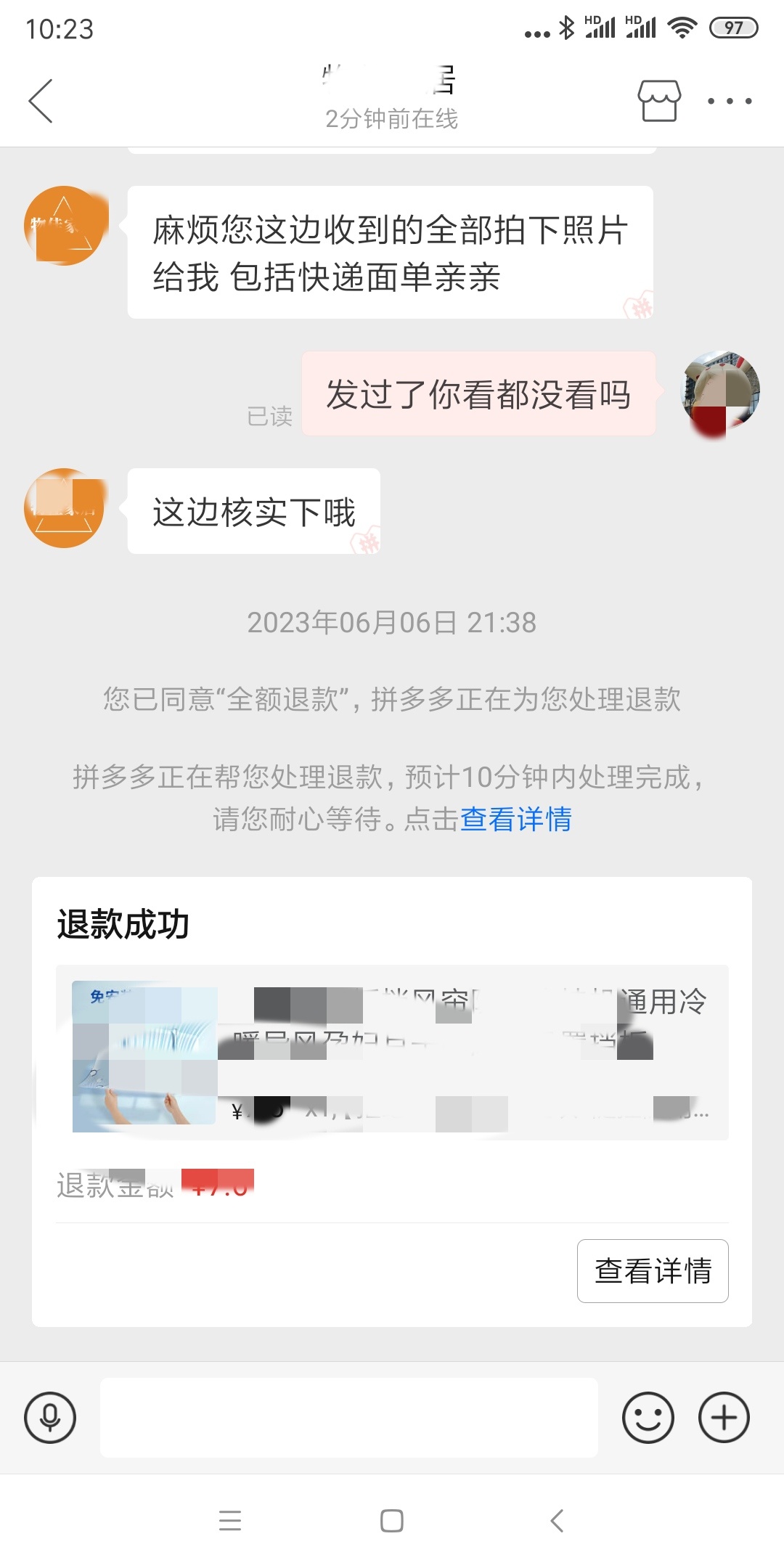The width and height of the screenshot is (784, 1568).
Task: Tap the 查看详情 button on refund card
Action: coord(653,1271)
